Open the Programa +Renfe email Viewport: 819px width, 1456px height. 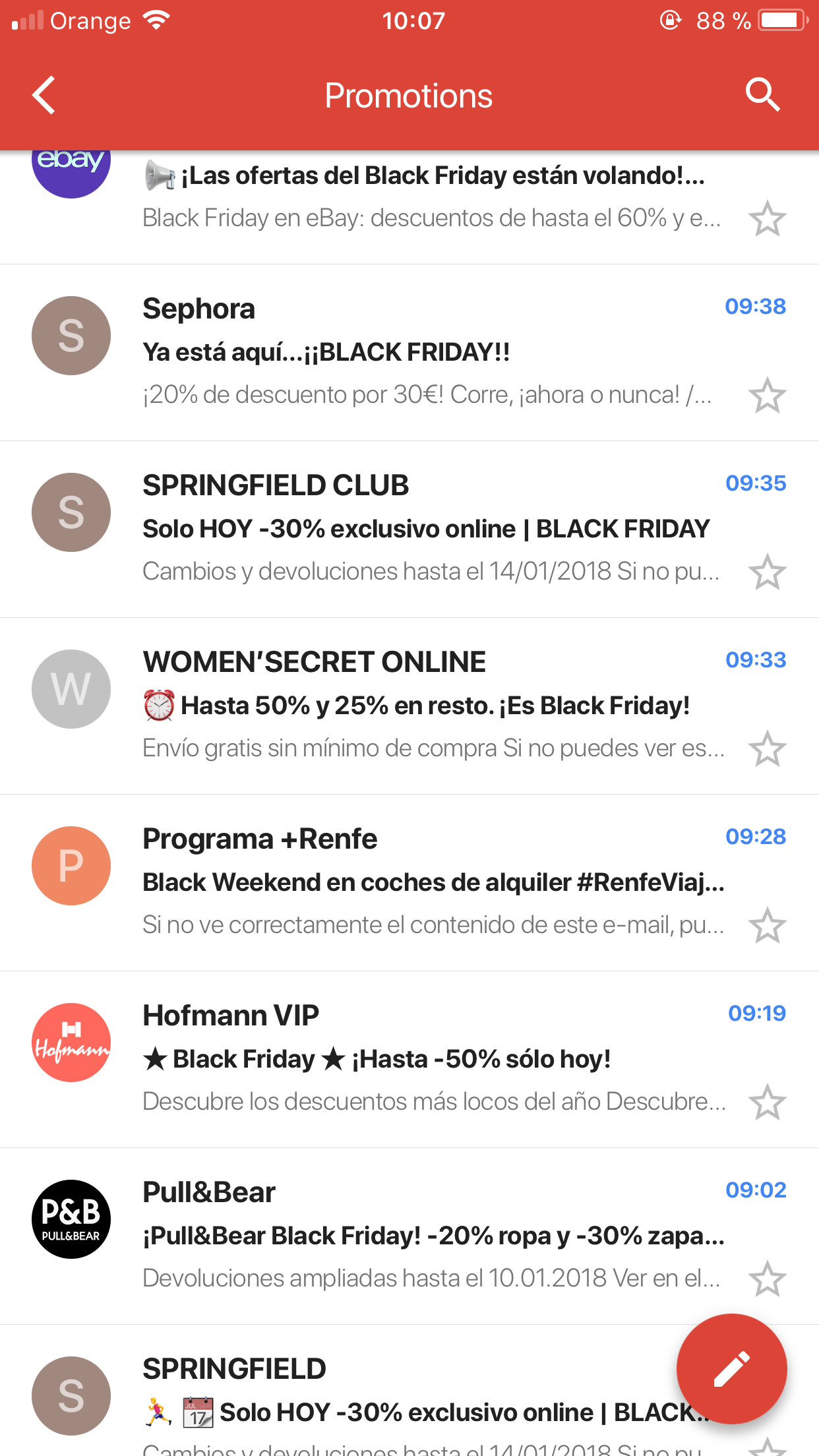click(x=422, y=882)
